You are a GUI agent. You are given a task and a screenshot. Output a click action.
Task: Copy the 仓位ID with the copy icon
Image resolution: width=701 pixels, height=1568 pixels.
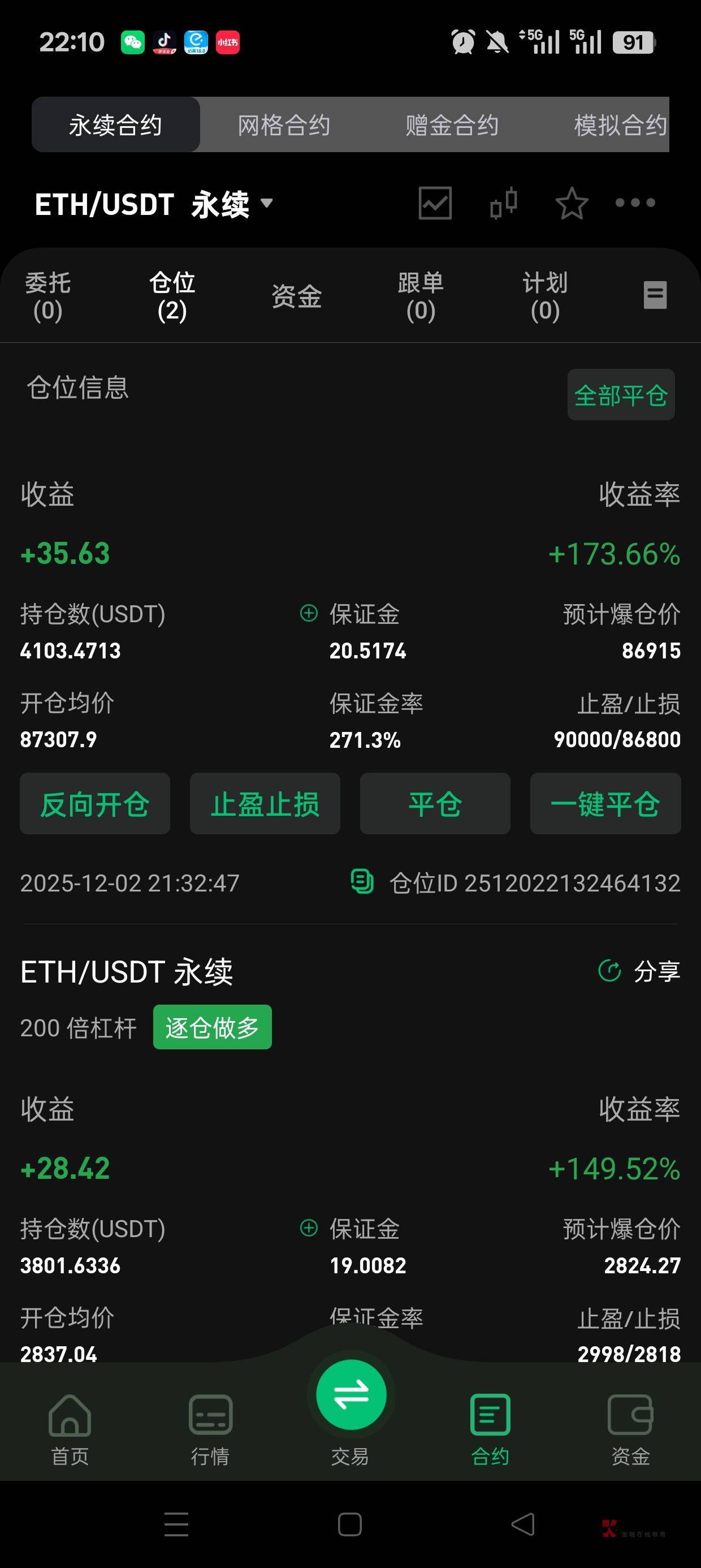(362, 881)
